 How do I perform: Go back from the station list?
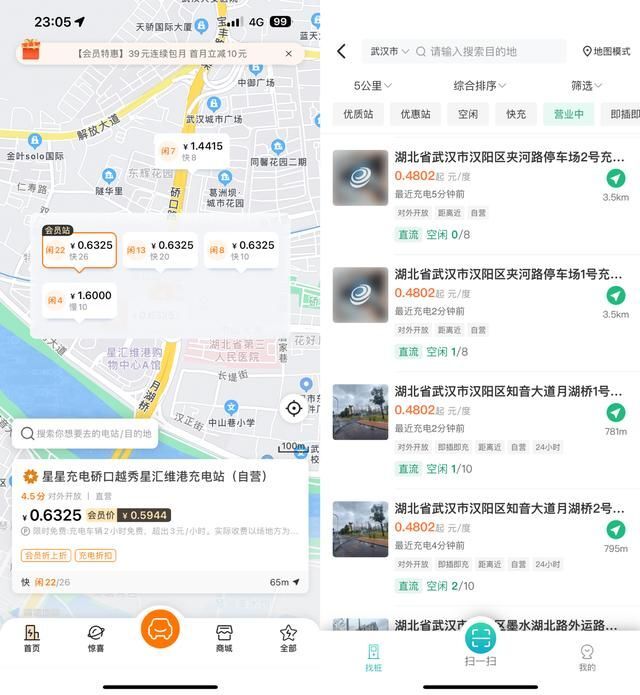point(341,51)
